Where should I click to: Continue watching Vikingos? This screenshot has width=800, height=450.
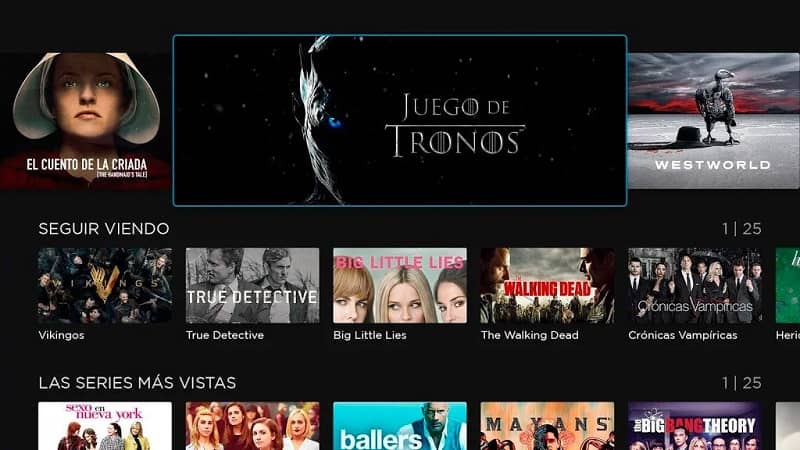105,285
